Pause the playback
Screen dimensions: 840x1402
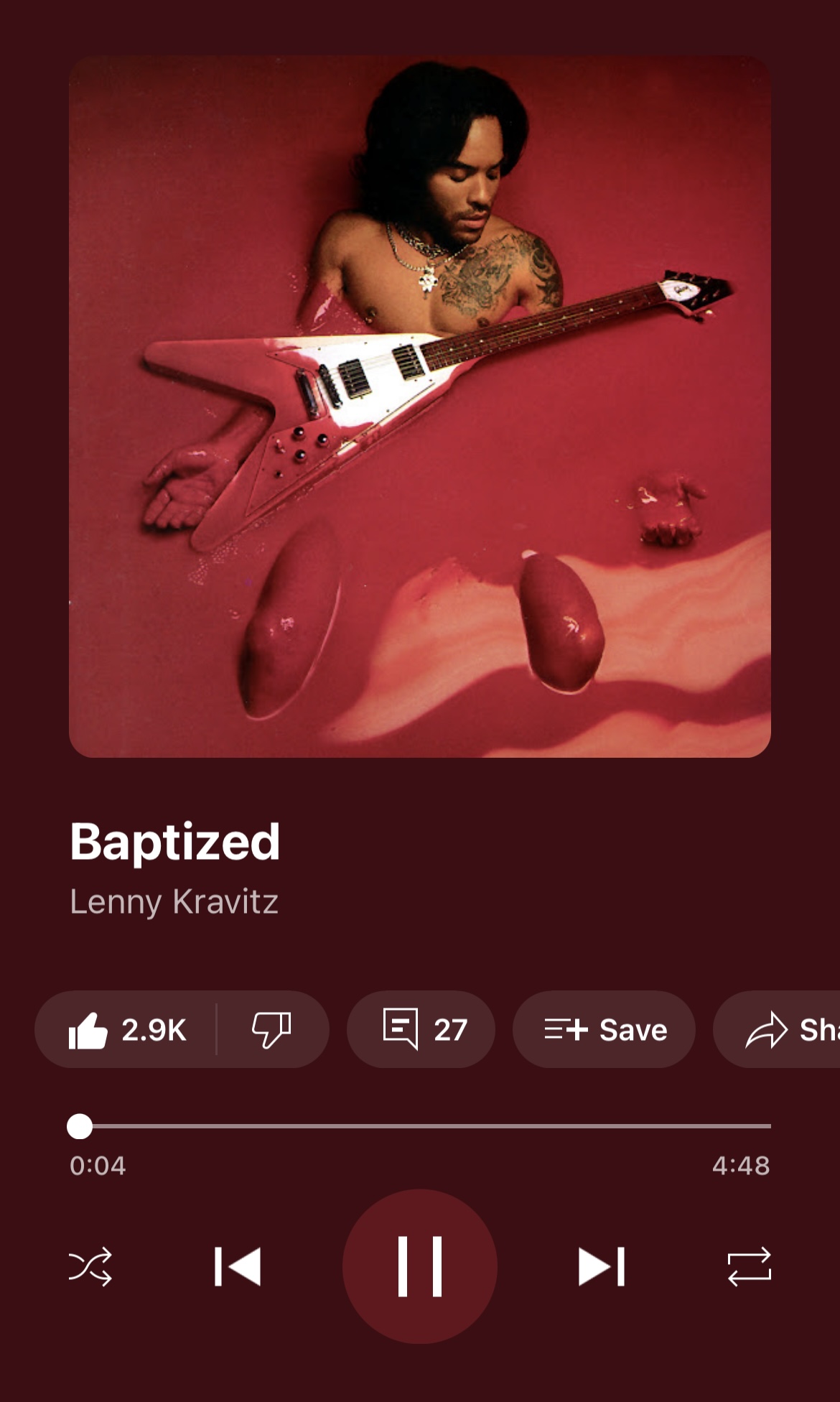click(420, 1267)
